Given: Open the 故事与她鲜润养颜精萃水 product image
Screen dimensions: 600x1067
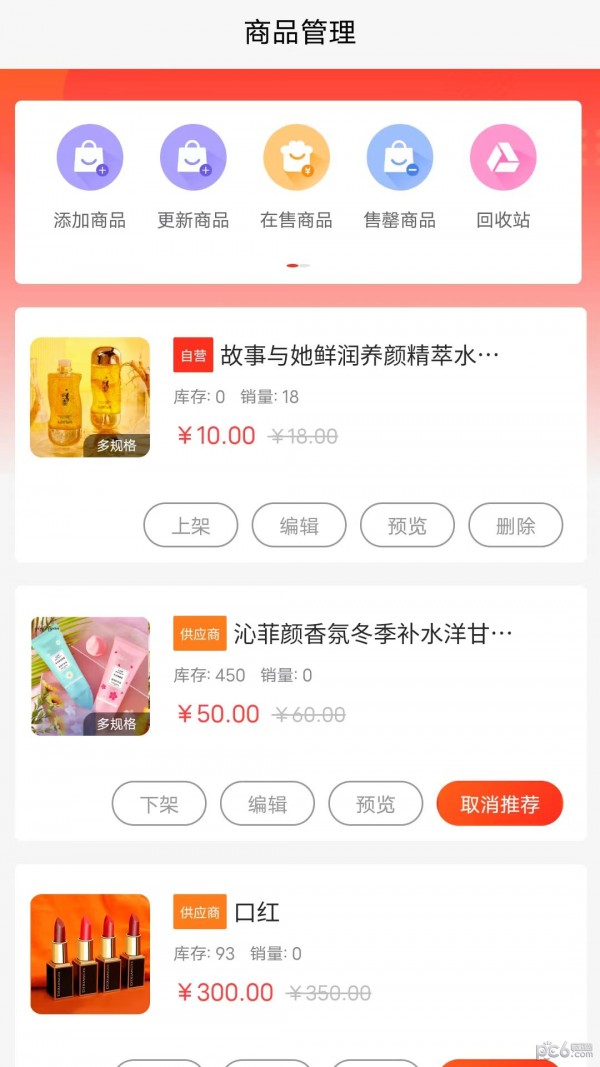Looking at the screenshot, I should pyautogui.click(x=90, y=397).
